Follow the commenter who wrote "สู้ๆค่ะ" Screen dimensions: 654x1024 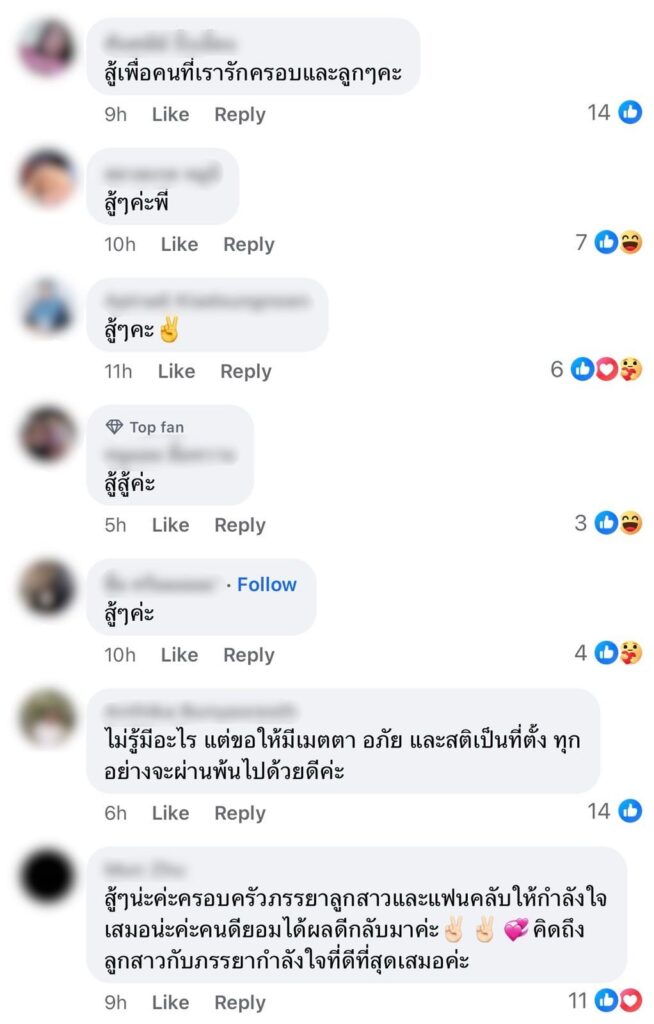tap(267, 585)
